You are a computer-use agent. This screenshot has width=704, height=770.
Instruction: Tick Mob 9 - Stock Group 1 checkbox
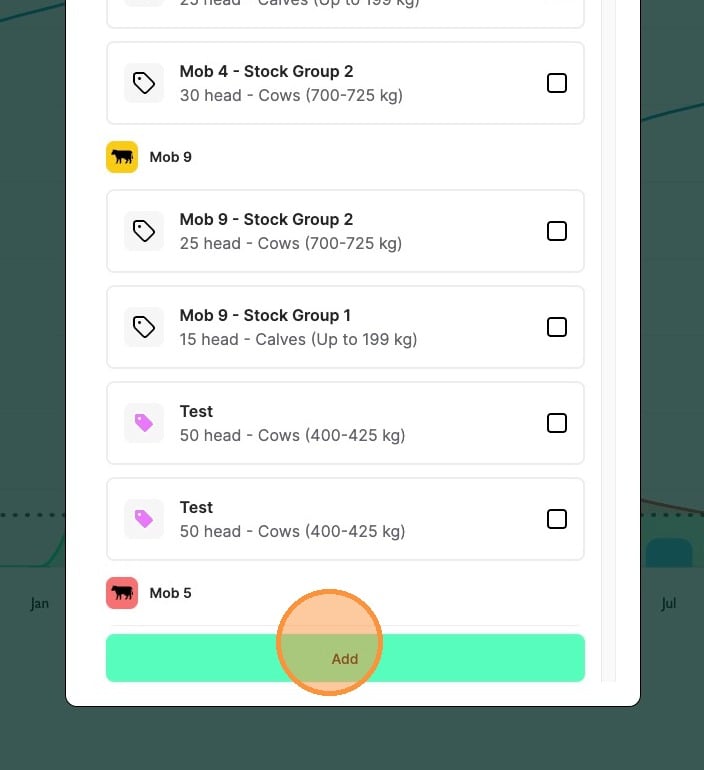coord(557,327)
